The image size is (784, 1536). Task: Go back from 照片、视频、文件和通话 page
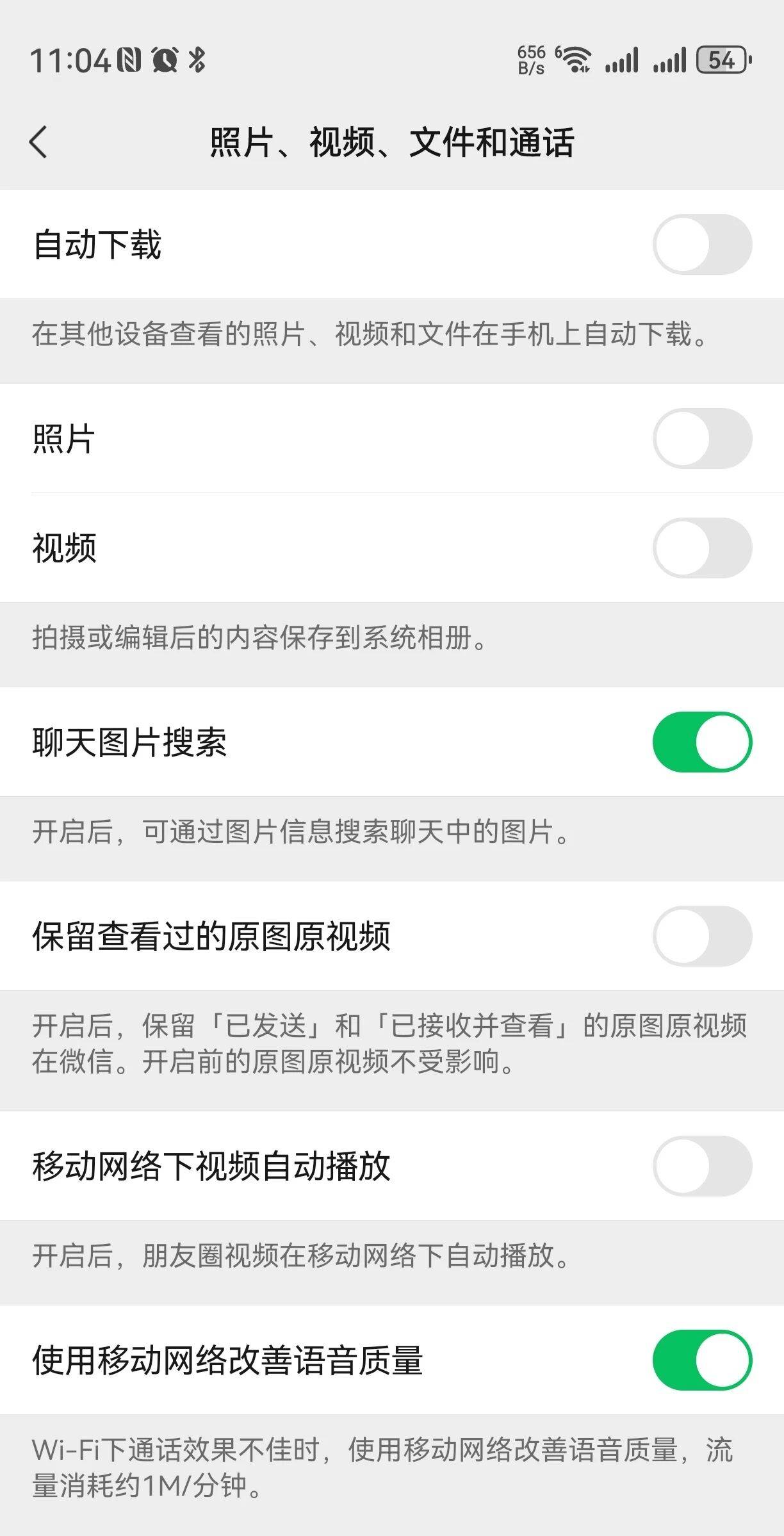click(x=38, y=142)
